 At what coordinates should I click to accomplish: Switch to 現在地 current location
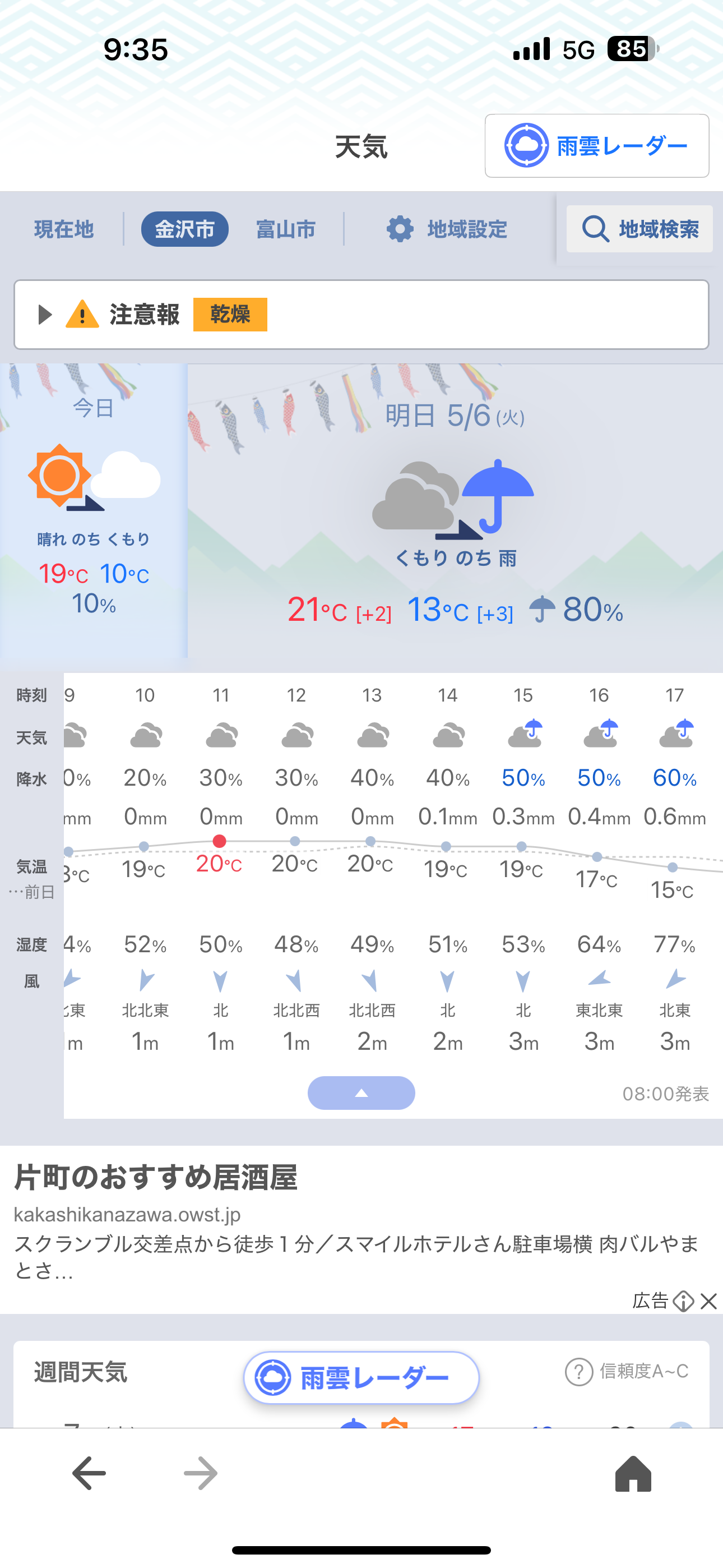(64, 229)
